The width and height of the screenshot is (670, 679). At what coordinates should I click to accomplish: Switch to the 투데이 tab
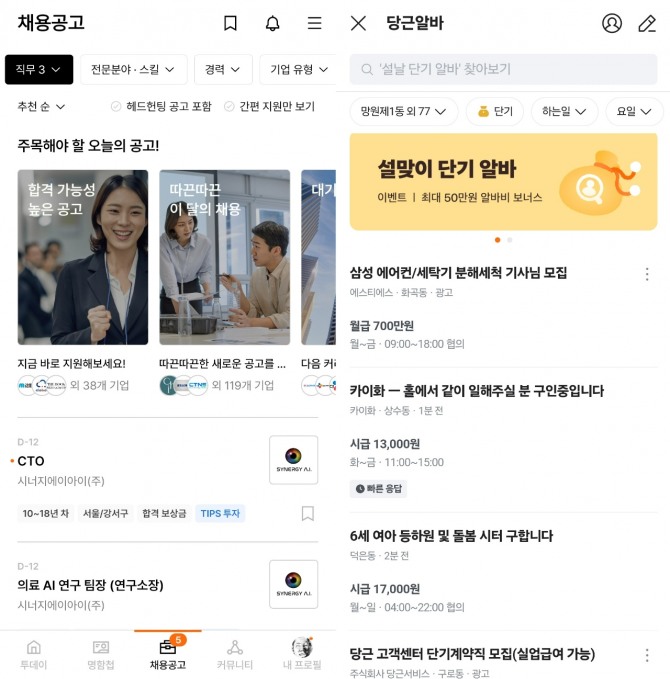click(x=34, y=654)
